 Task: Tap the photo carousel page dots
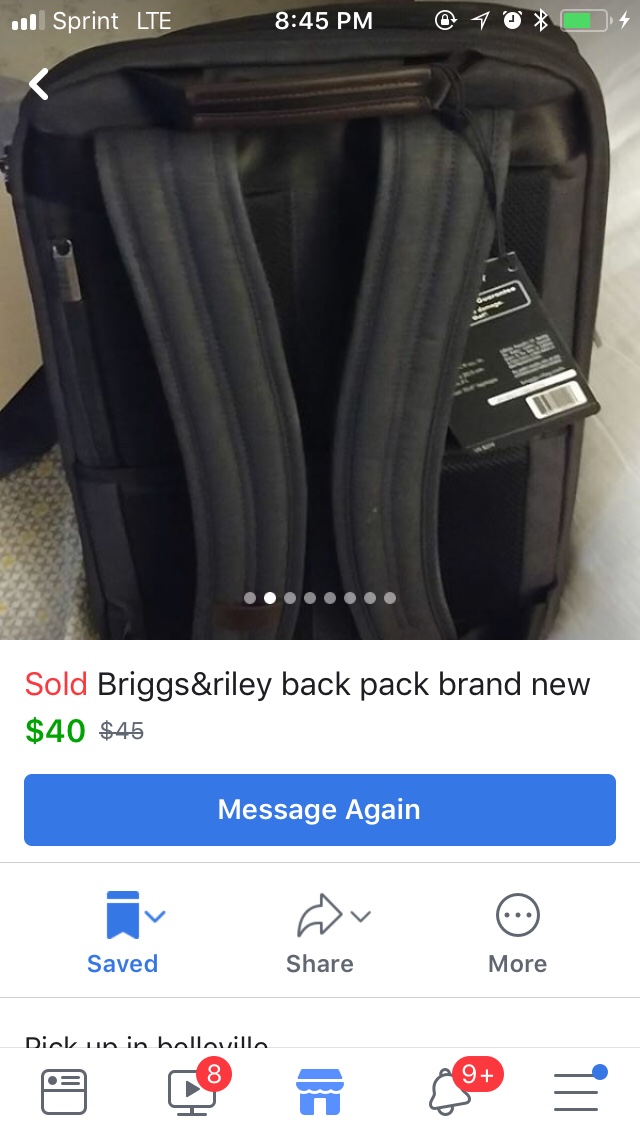coord(320,598)
